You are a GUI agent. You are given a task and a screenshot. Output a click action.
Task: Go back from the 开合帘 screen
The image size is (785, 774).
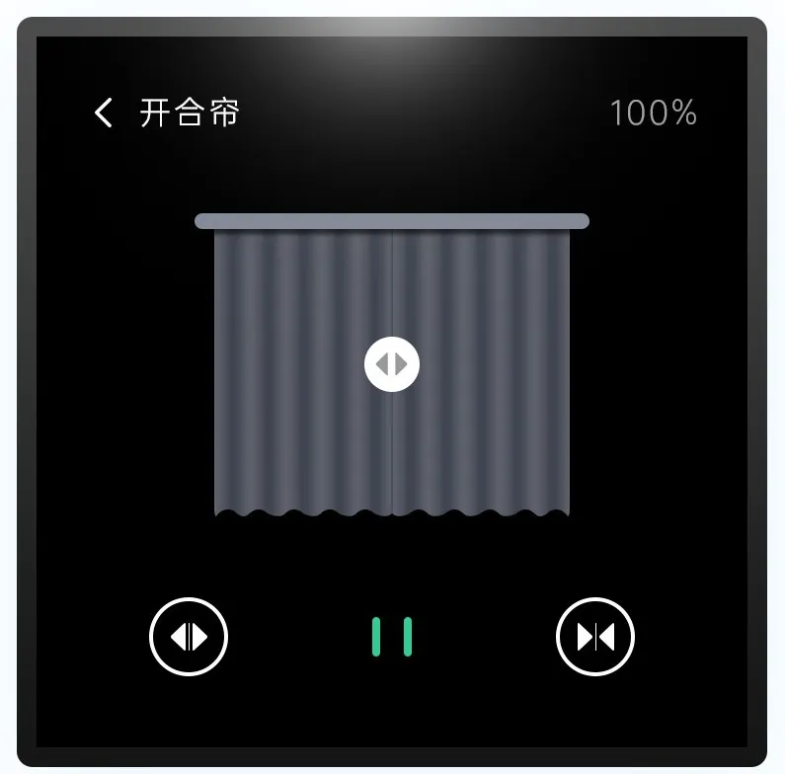coord(103,113)
